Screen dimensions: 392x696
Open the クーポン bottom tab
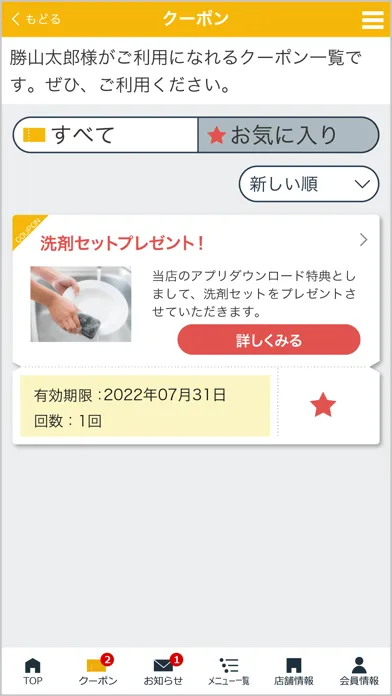tap(98, 671)
